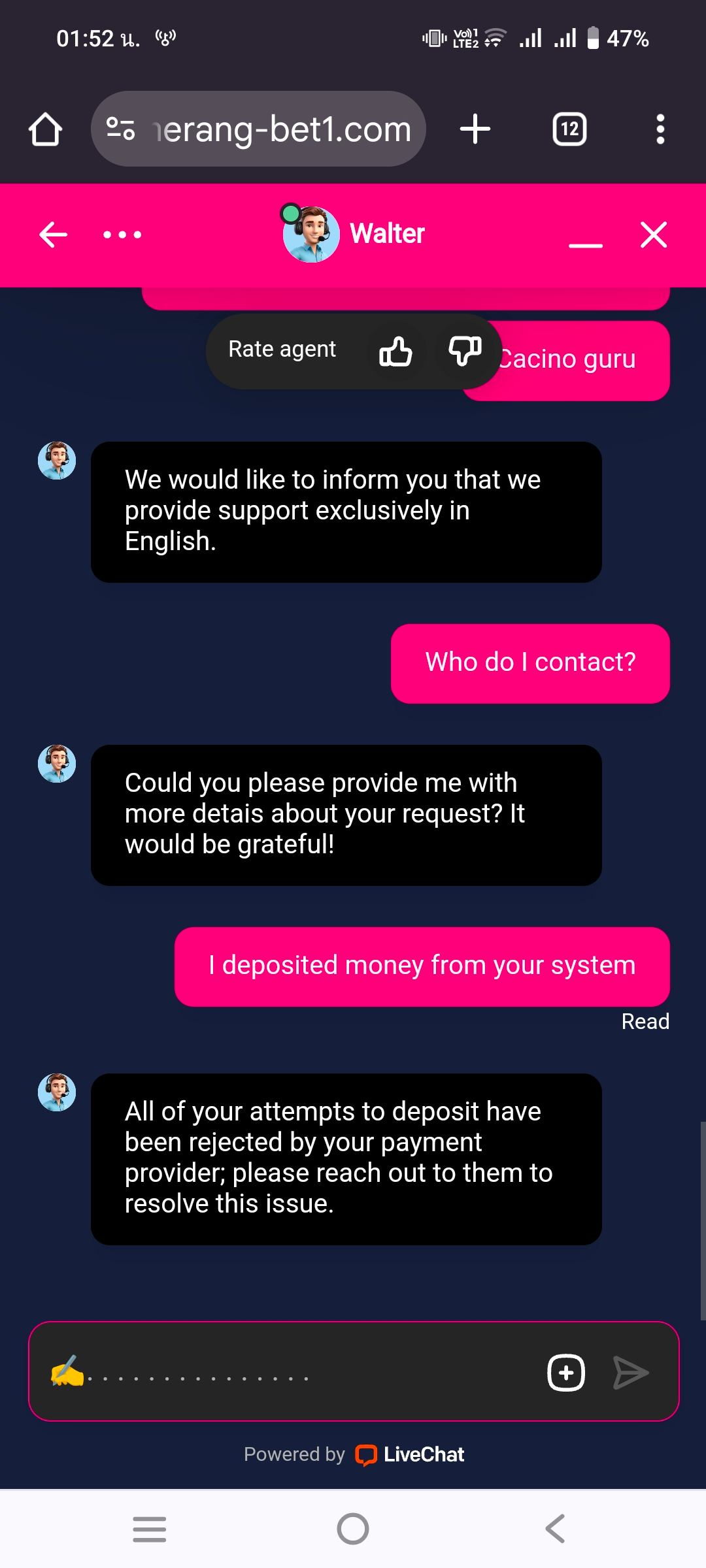The image size is (706, 1568).
Task: Open the browser overflow menu
Action: (660, 129)
